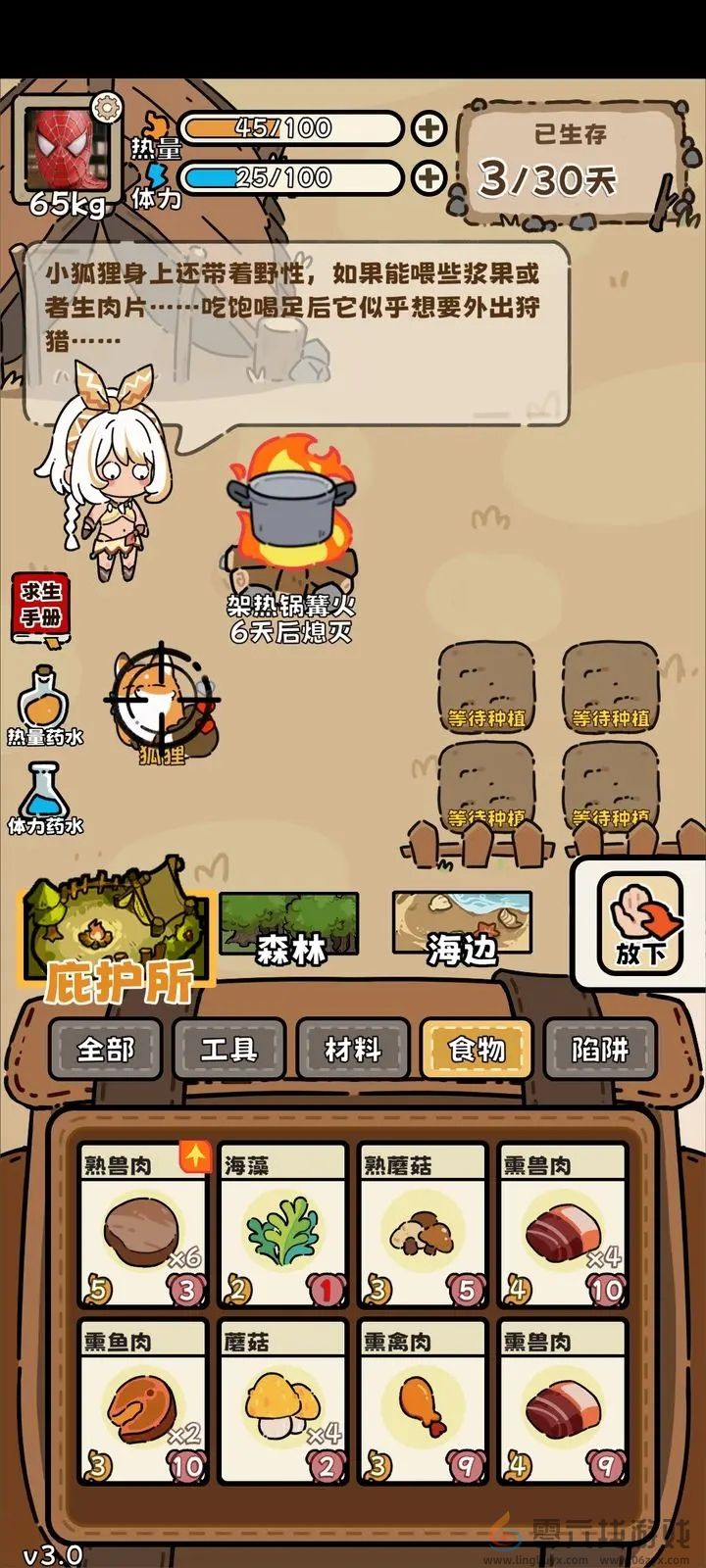This screenshot has width=706, height=1568.
Task: Switch to the 材料 category tab
Action: click(353, 1049)
